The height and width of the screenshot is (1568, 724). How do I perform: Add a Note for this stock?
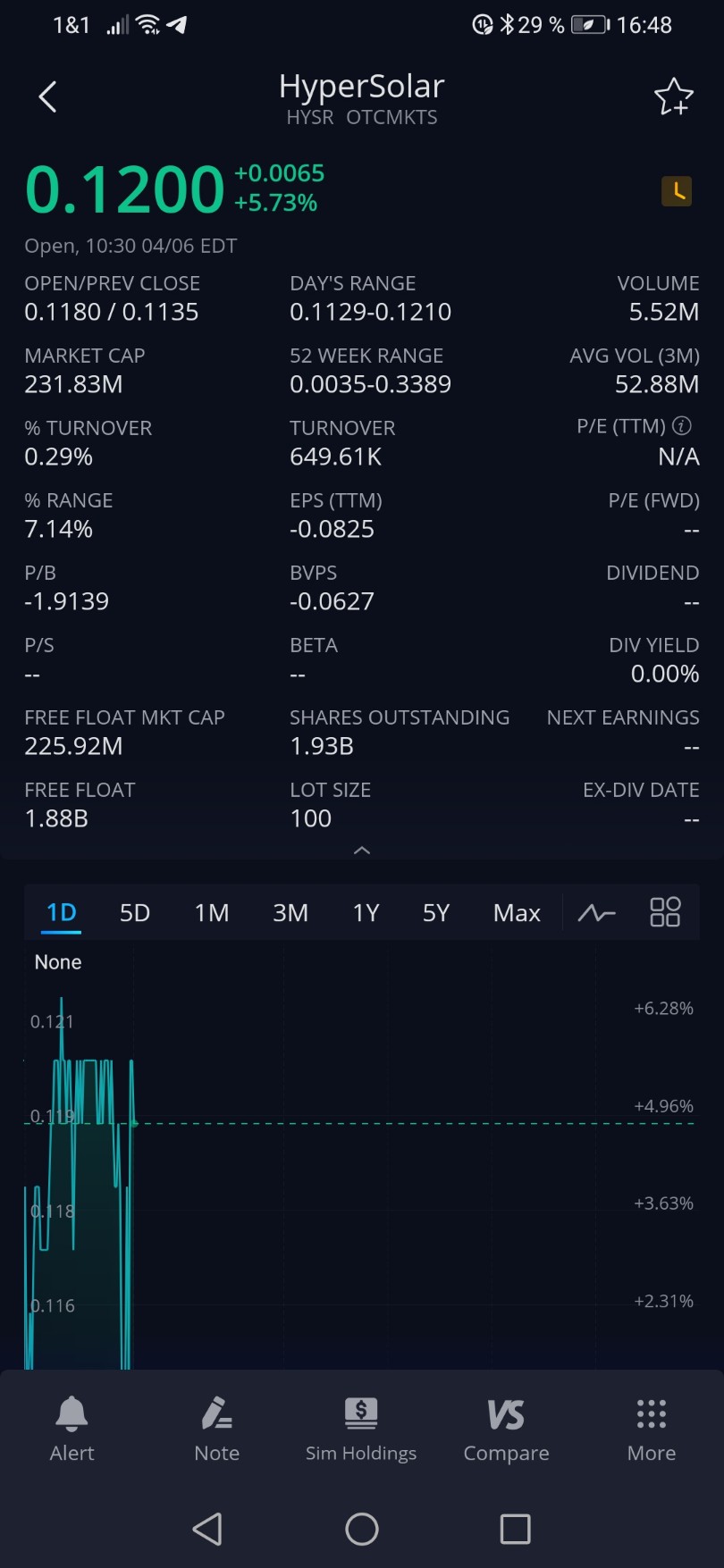217,1430
